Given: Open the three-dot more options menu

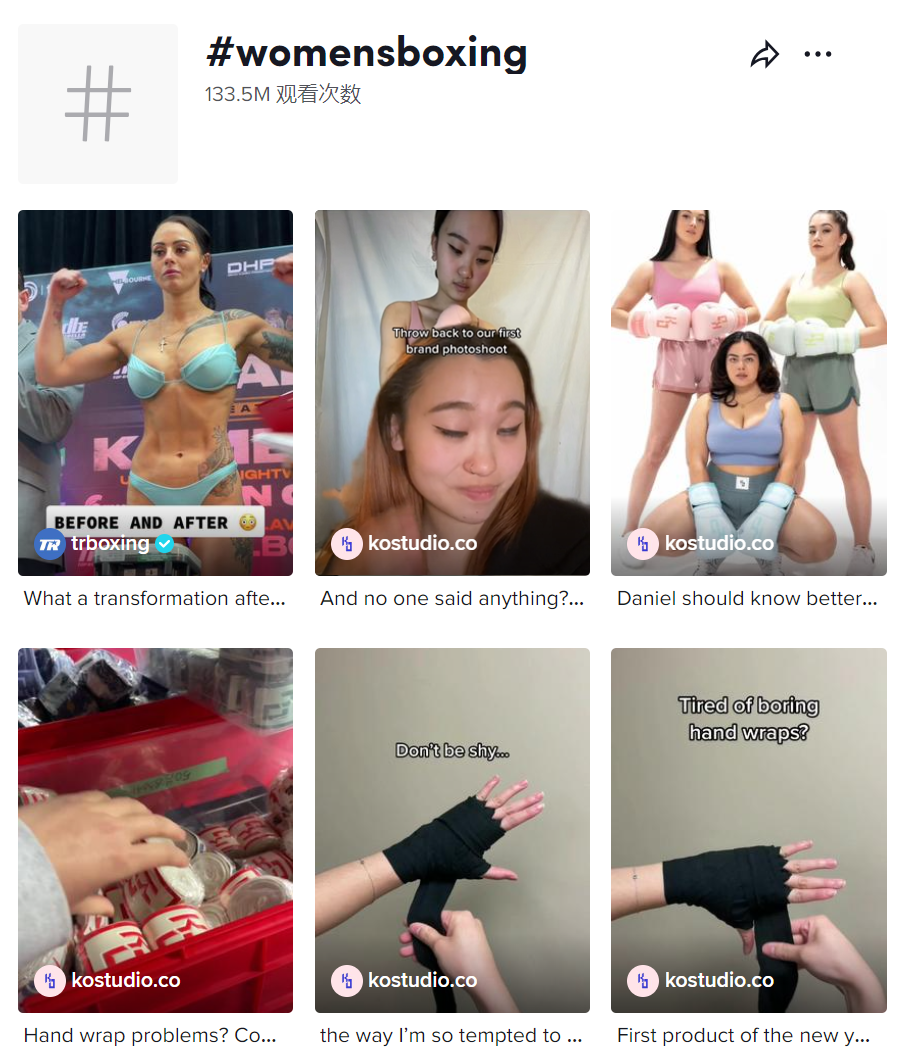Looking at the screenshot, I should (817, 55).
